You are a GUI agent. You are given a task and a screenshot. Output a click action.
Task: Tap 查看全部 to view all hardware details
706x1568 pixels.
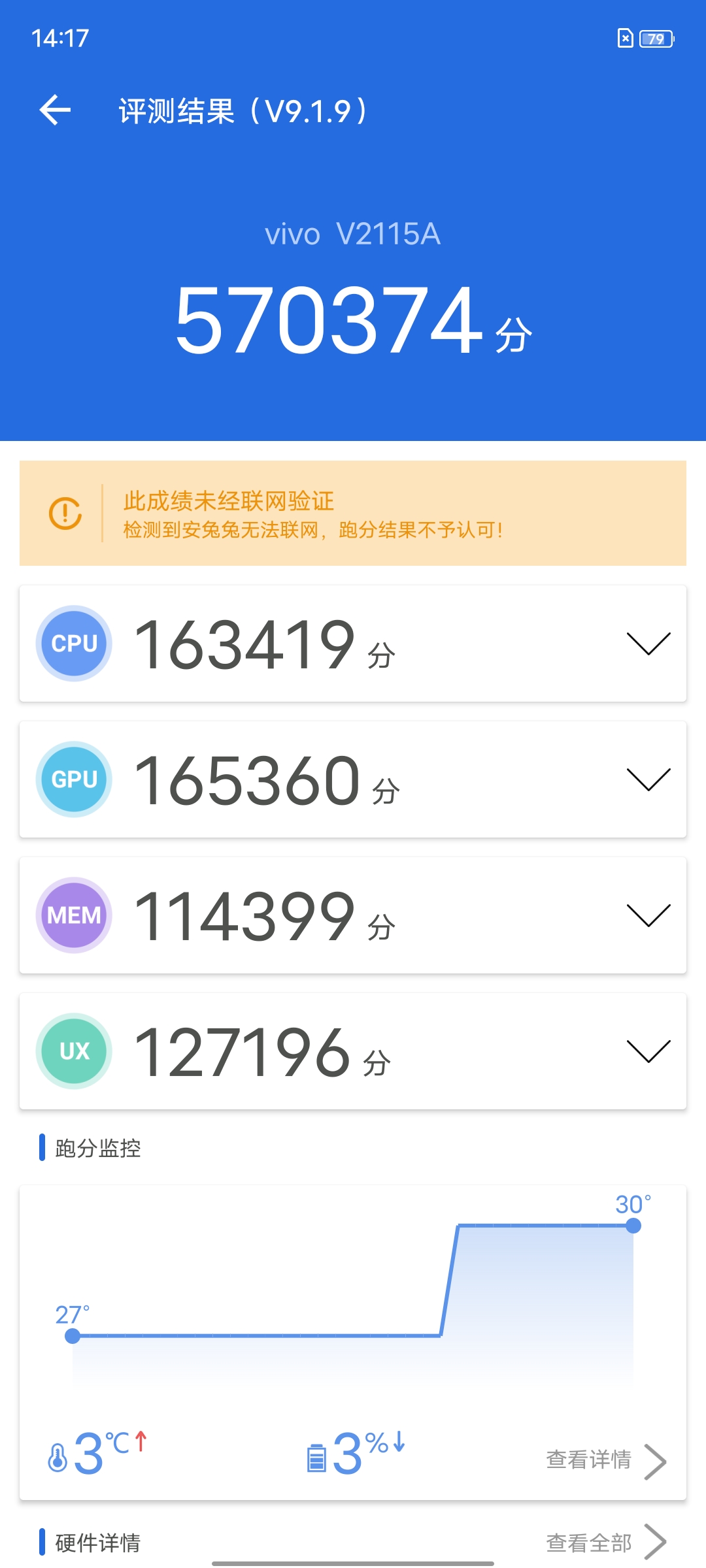click(x=606, y=1543)
